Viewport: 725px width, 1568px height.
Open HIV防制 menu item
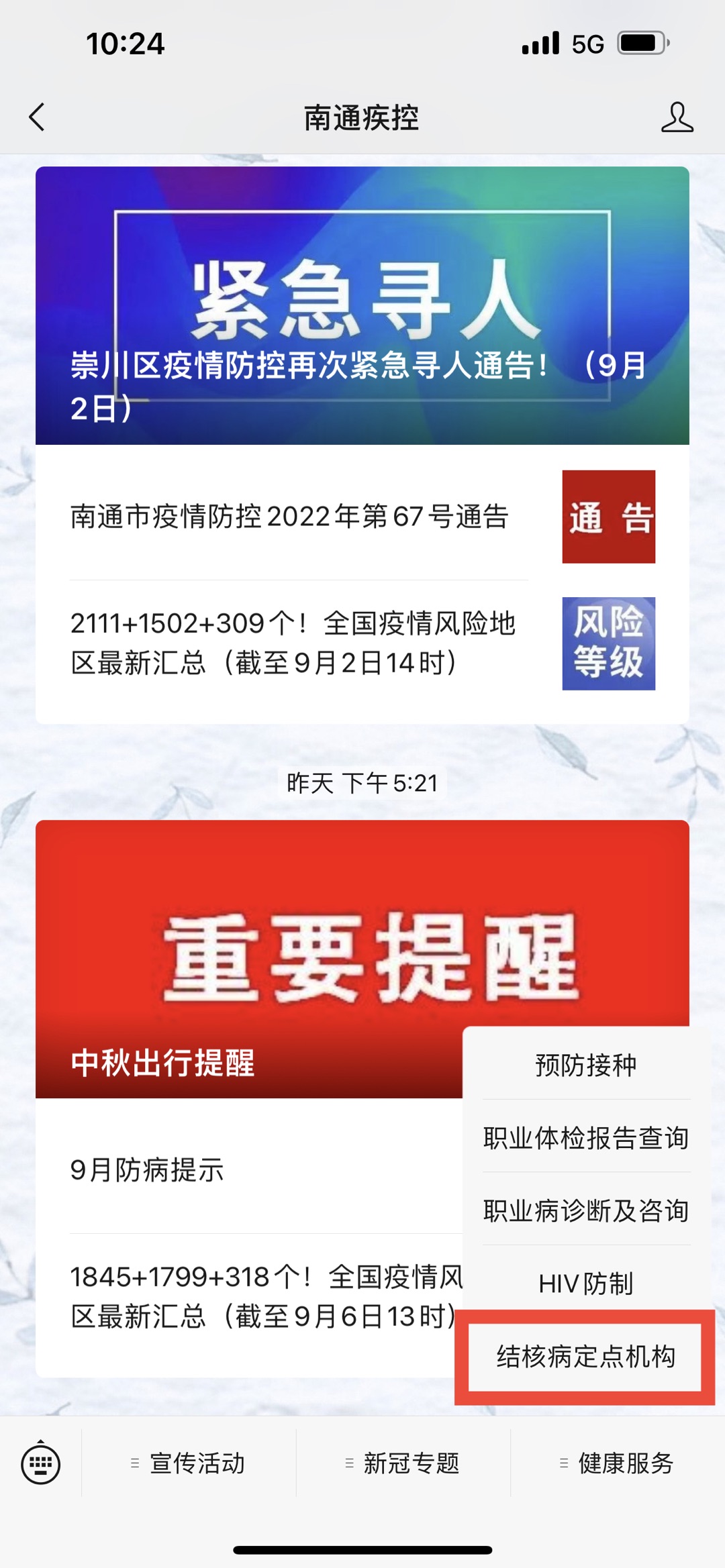tap(586, 1284)
